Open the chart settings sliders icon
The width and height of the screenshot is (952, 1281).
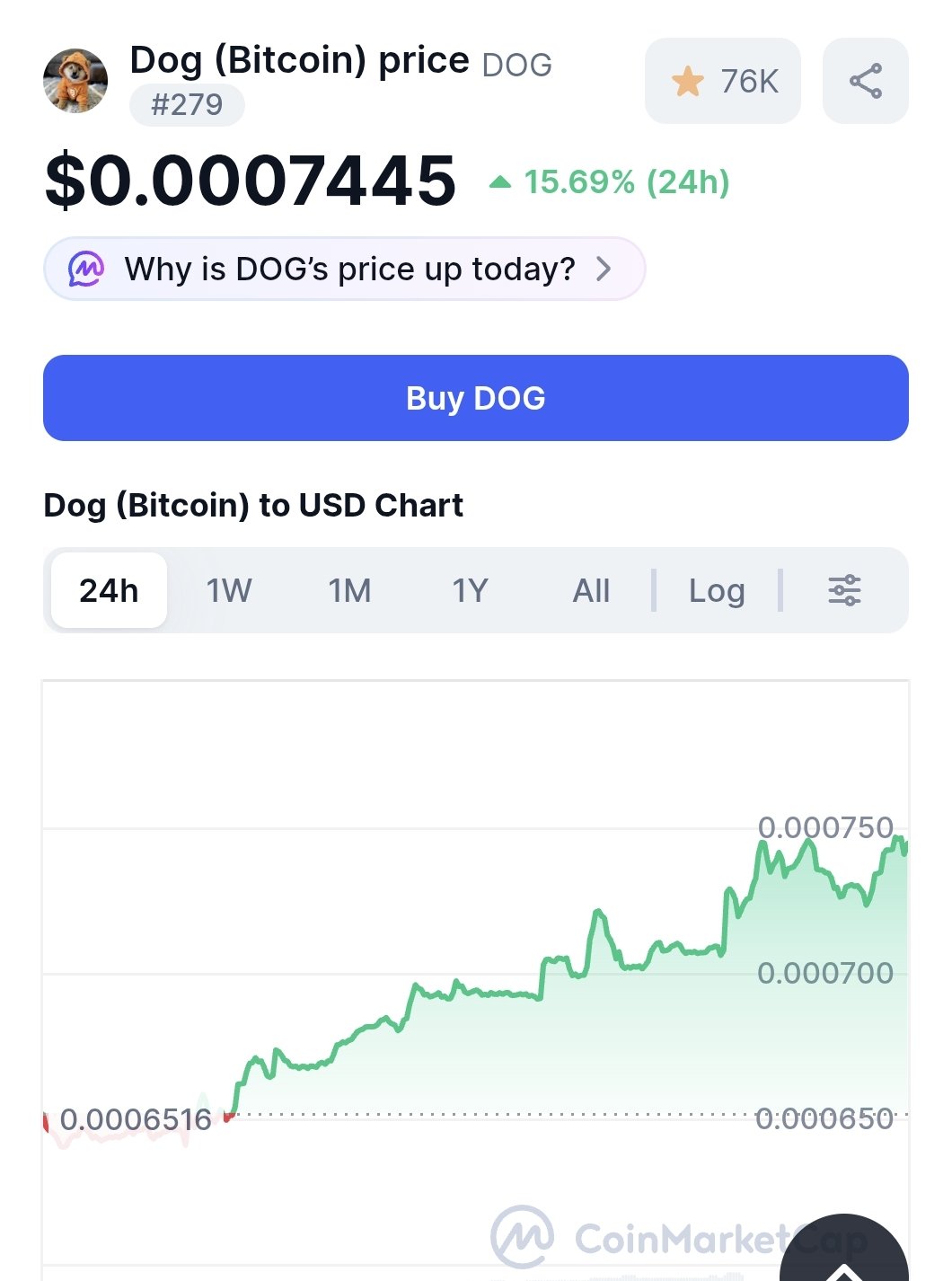pyautogui.click(x=844, y=590)
